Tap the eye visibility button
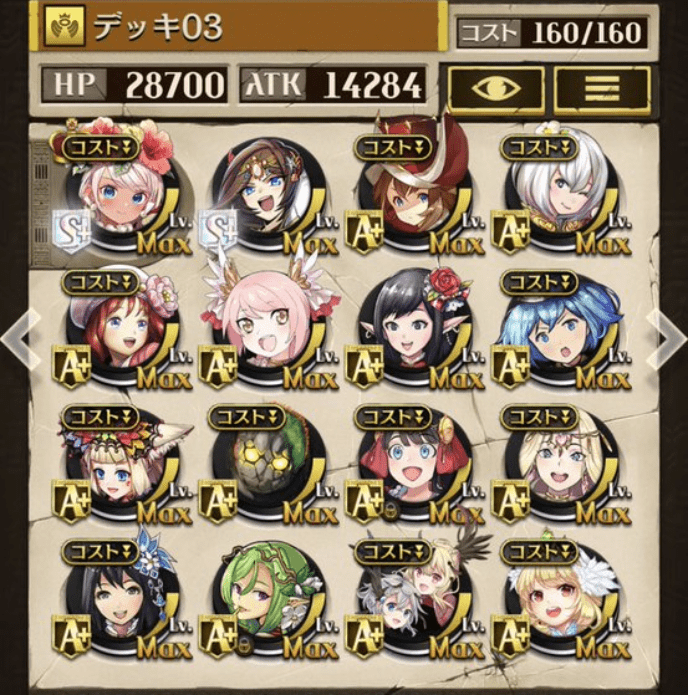Image resolution: width=688 pixels, height=695 pixels. [496, 87]
